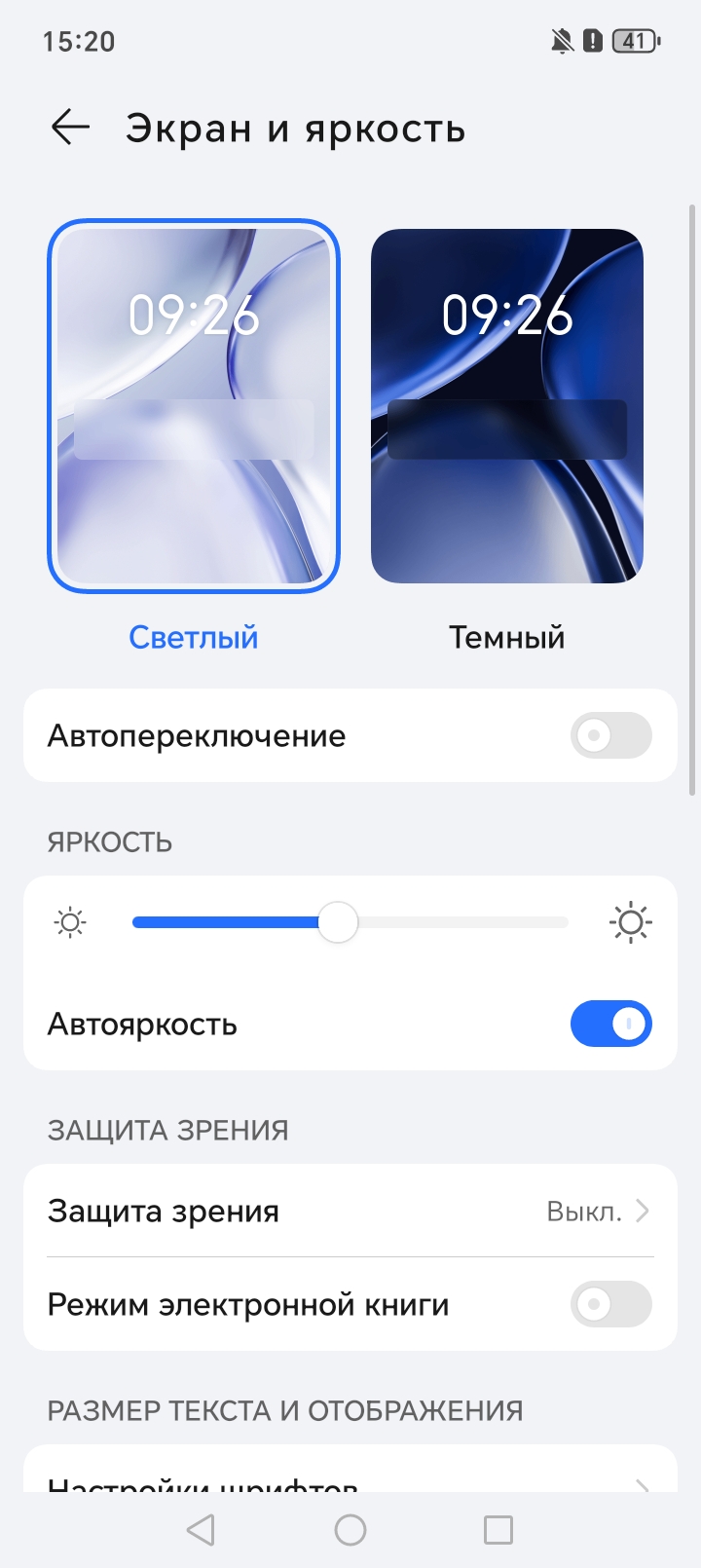Select the Светлый theme preview
Image resolution: width=701 pixels, height=1568 pixels.
[x=194, y=405]
